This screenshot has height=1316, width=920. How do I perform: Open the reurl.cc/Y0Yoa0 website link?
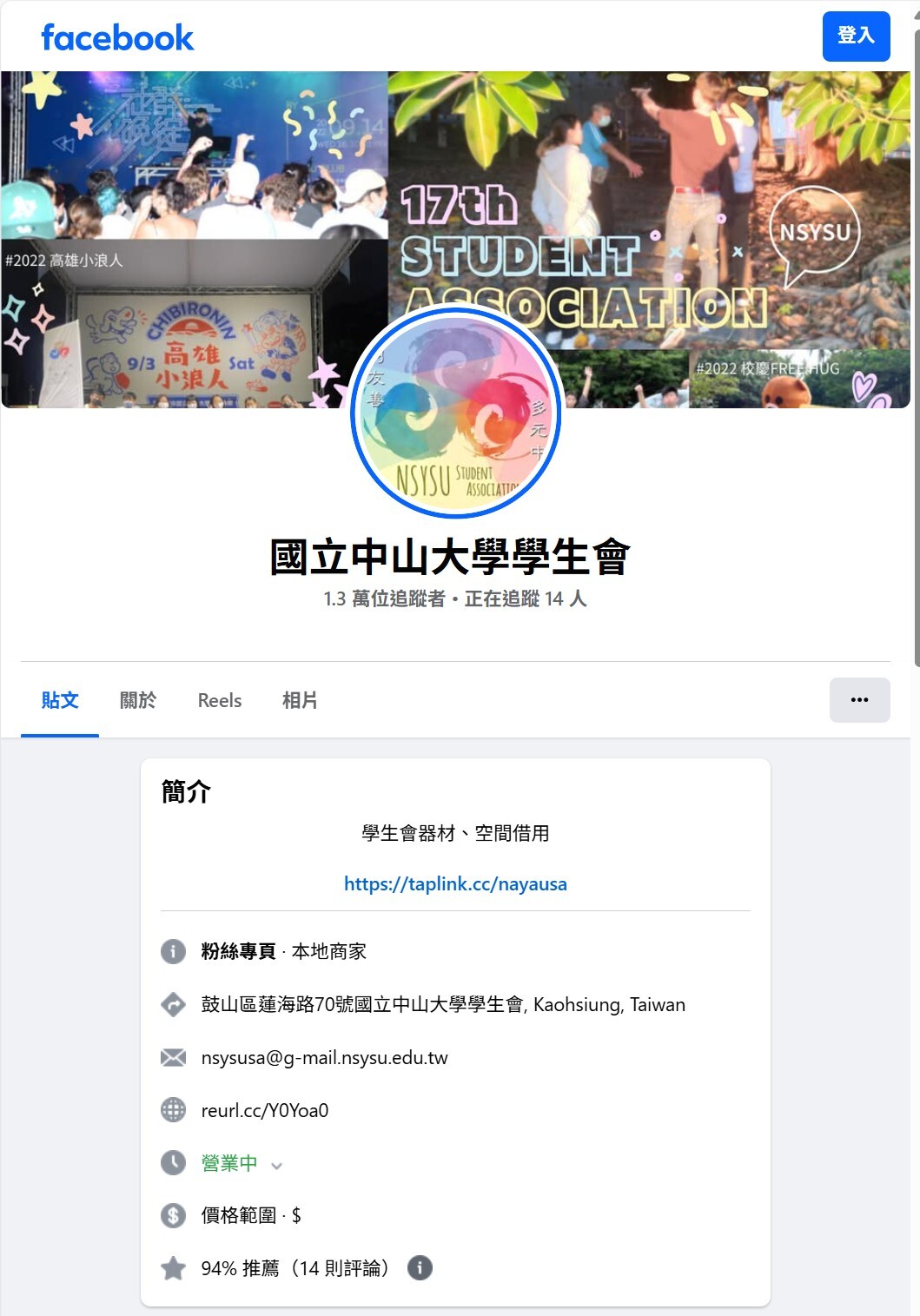click(265, 1111)
